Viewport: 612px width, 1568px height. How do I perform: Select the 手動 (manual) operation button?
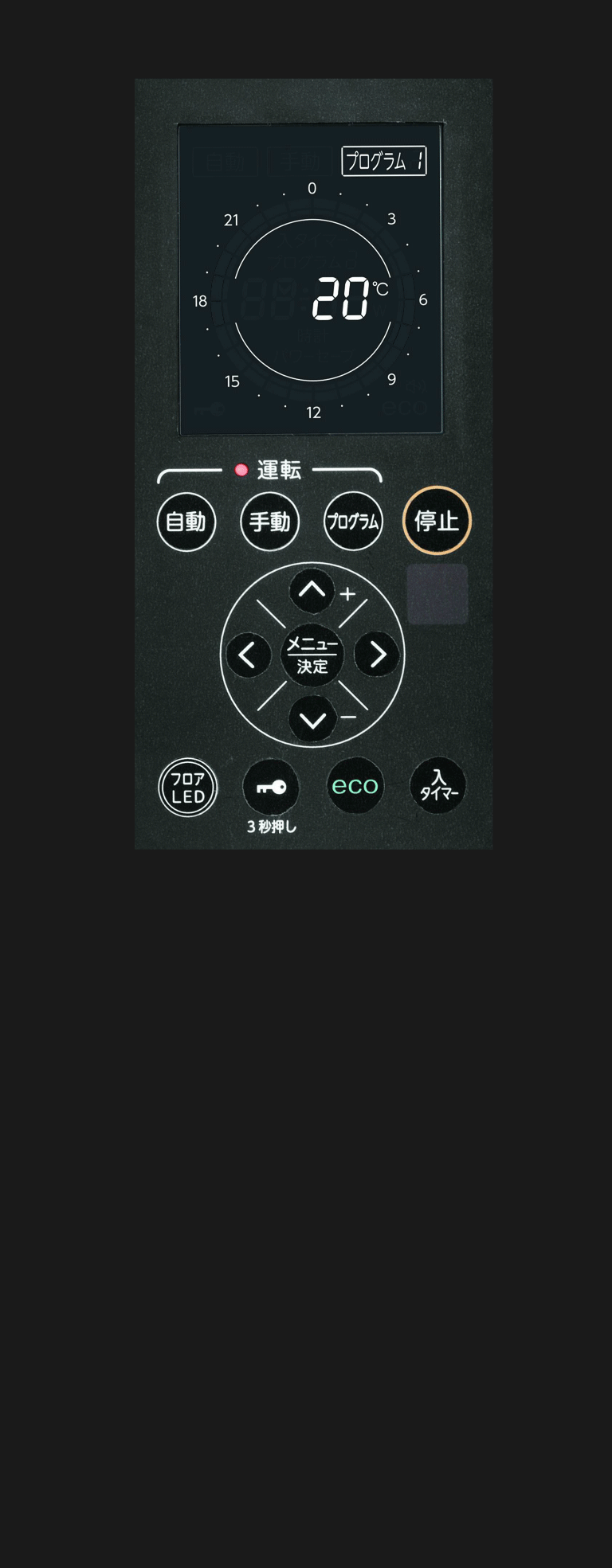pos(269,522)
